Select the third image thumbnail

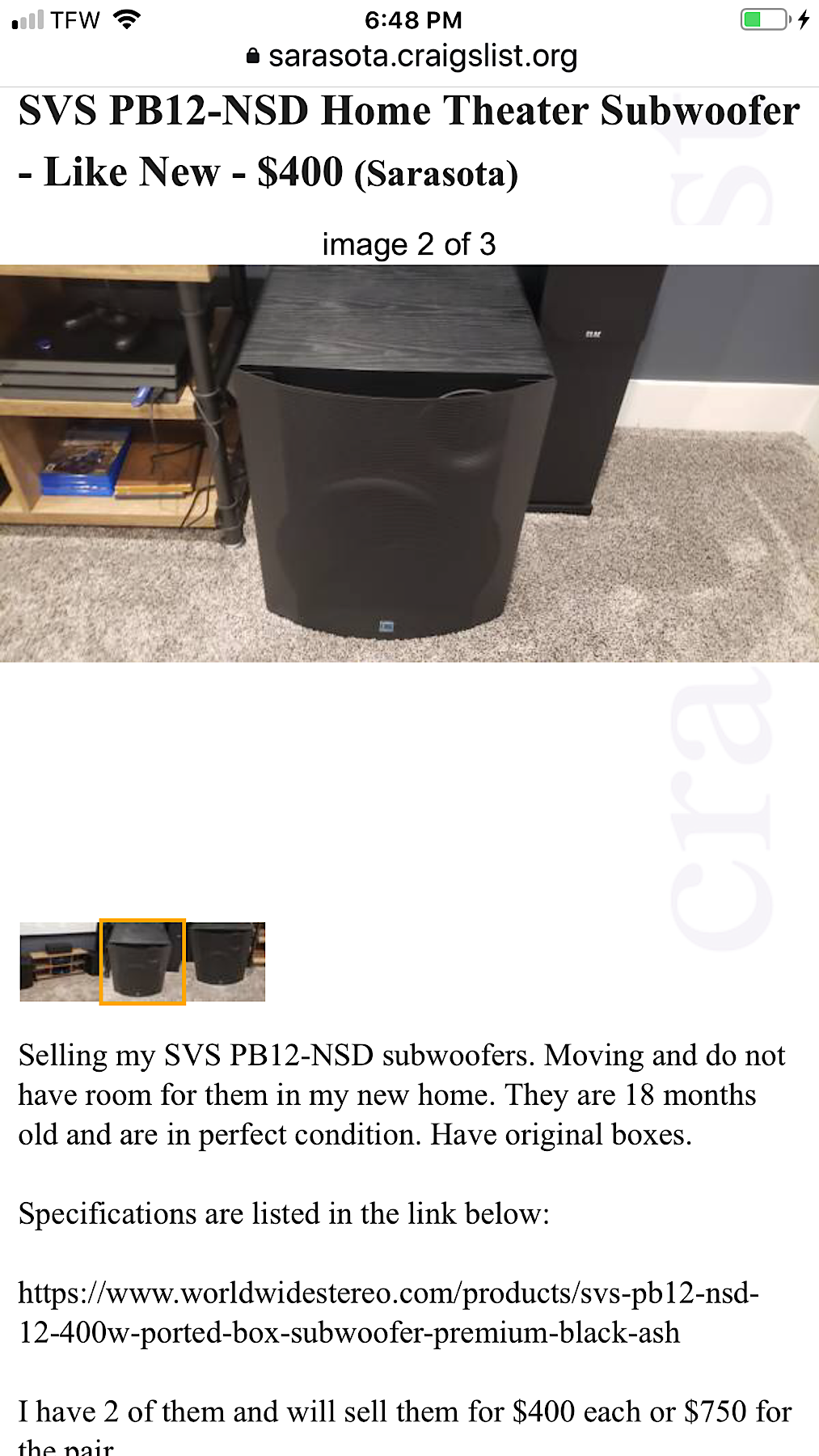(226, 962)
